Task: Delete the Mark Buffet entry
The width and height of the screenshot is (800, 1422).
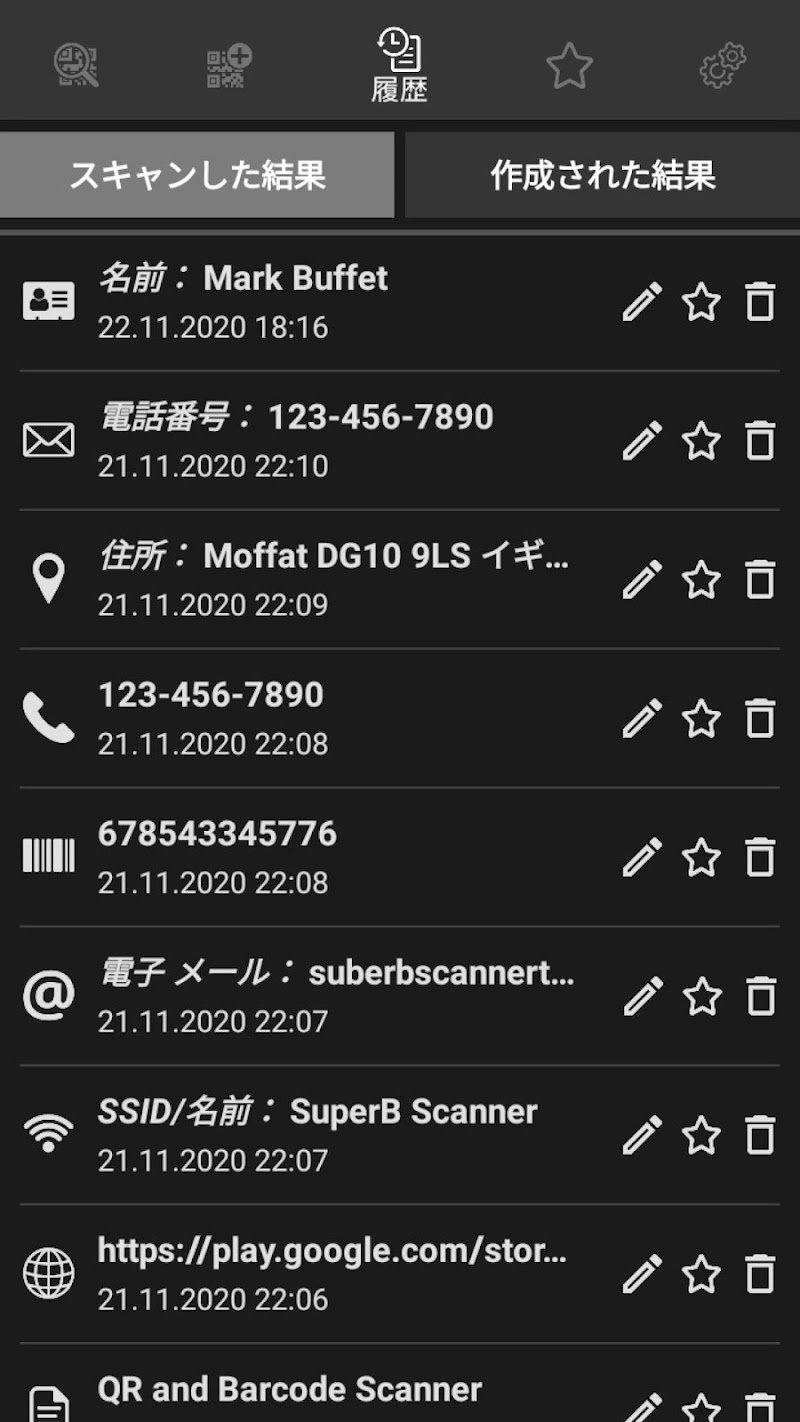Action: click(760, 301)
